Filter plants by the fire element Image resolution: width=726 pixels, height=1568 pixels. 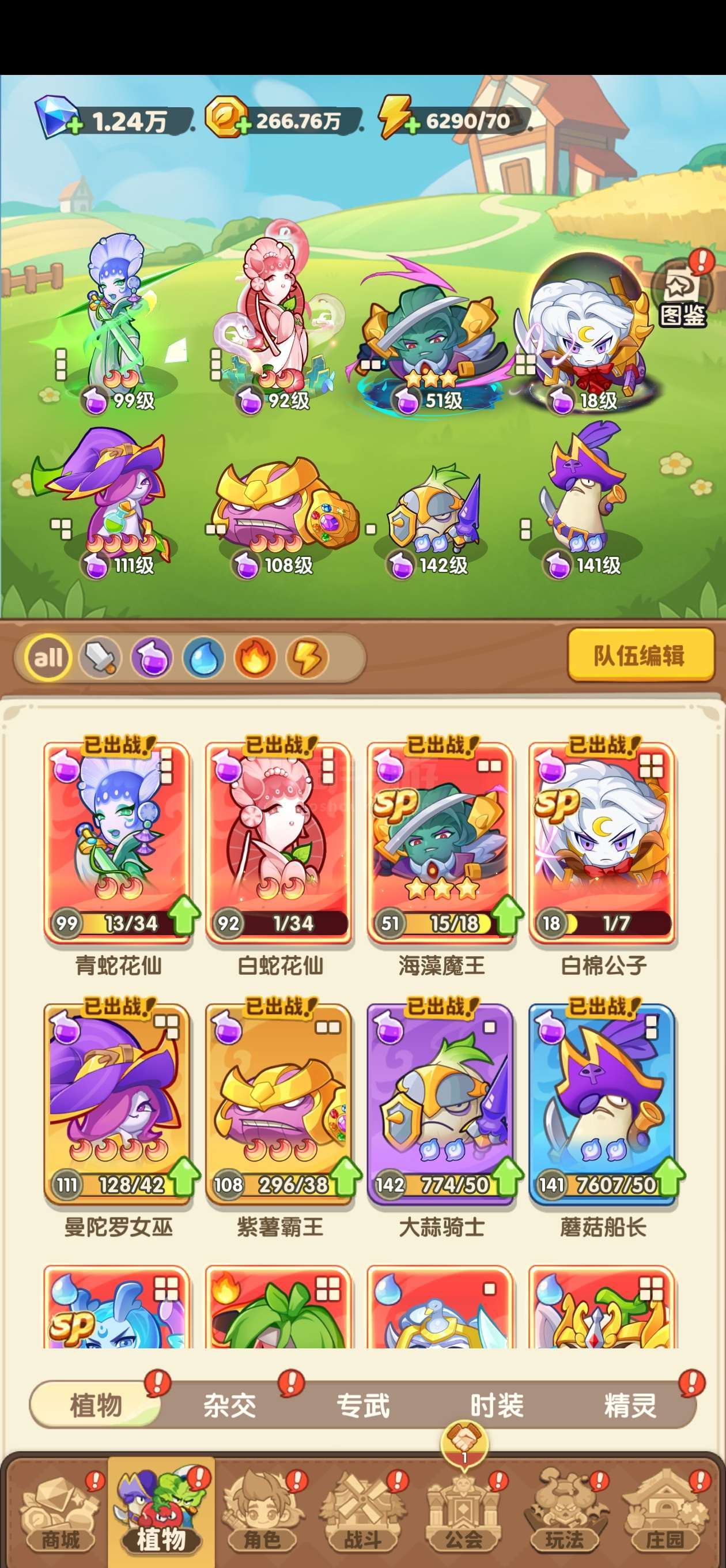tap(255, 657)
